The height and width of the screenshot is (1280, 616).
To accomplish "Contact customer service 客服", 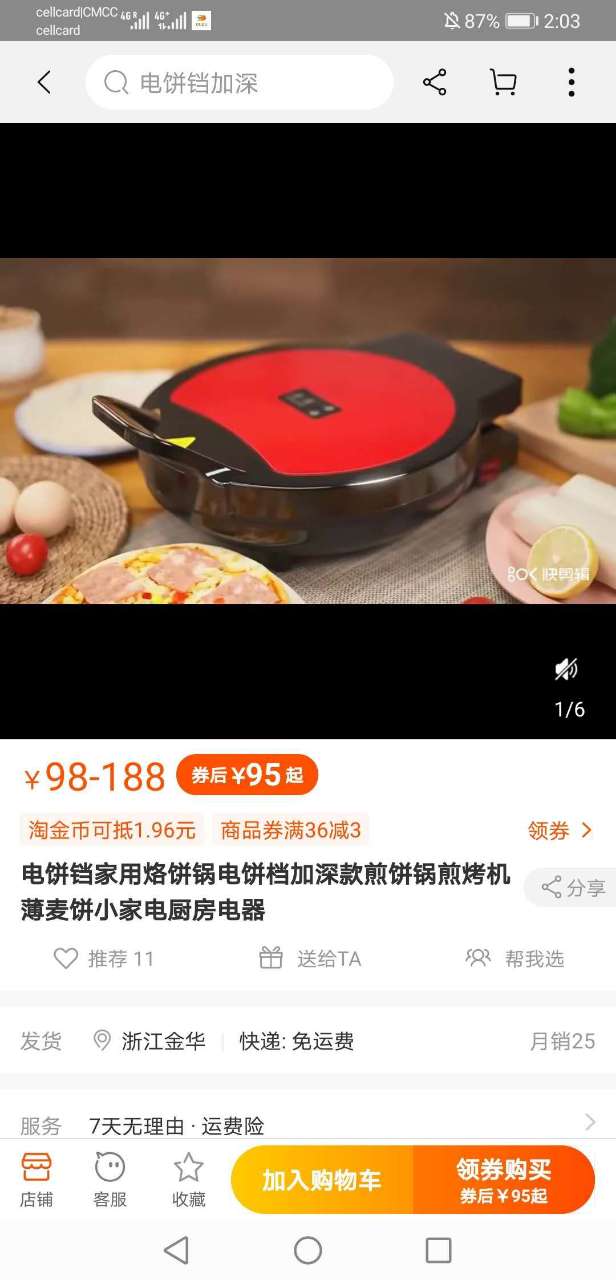I will coord(110,1180).
